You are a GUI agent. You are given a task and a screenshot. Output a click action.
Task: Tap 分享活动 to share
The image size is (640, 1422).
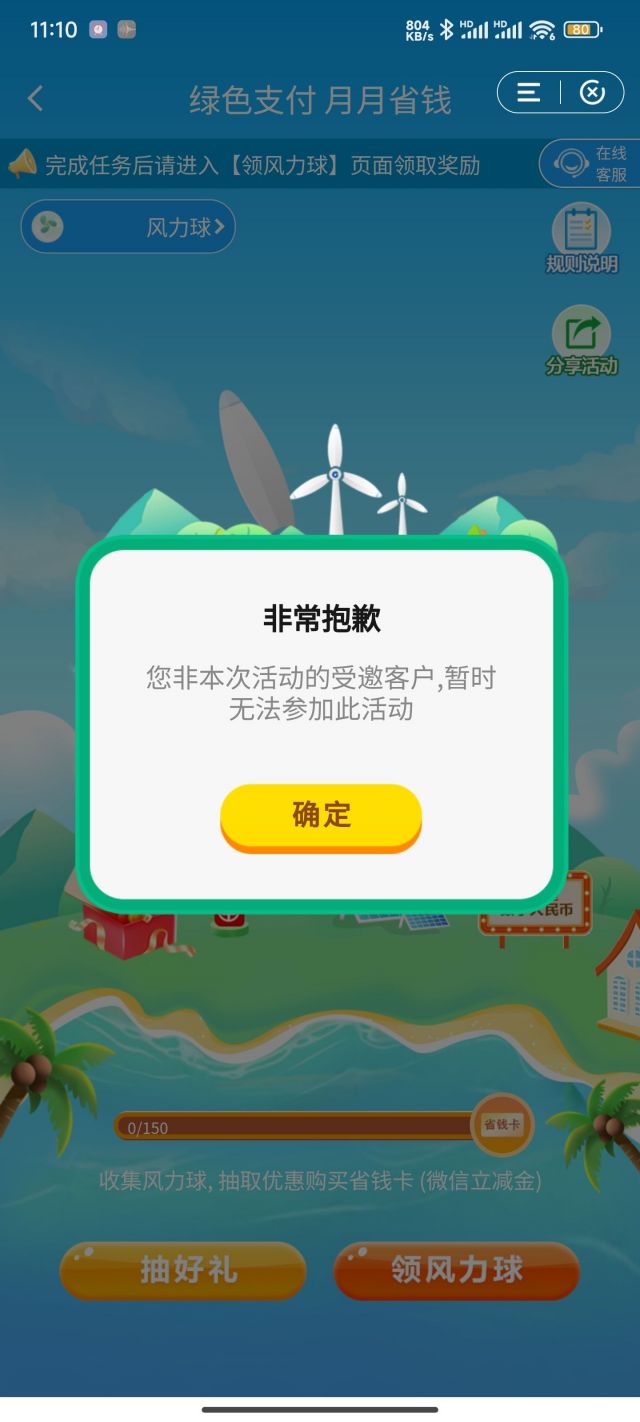[x=581, y=342]
